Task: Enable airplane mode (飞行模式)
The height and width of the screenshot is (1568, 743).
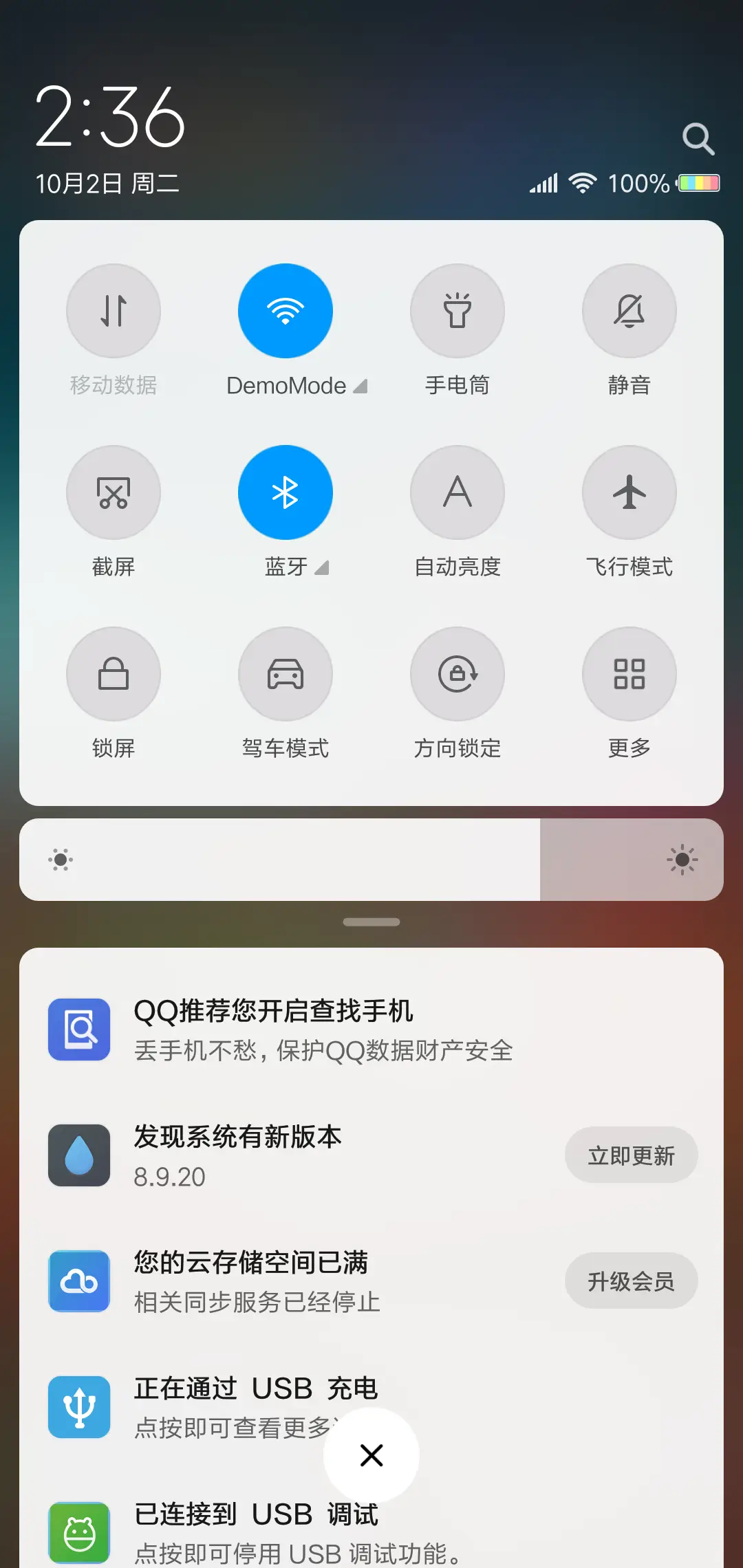Action: pos(629,492)
